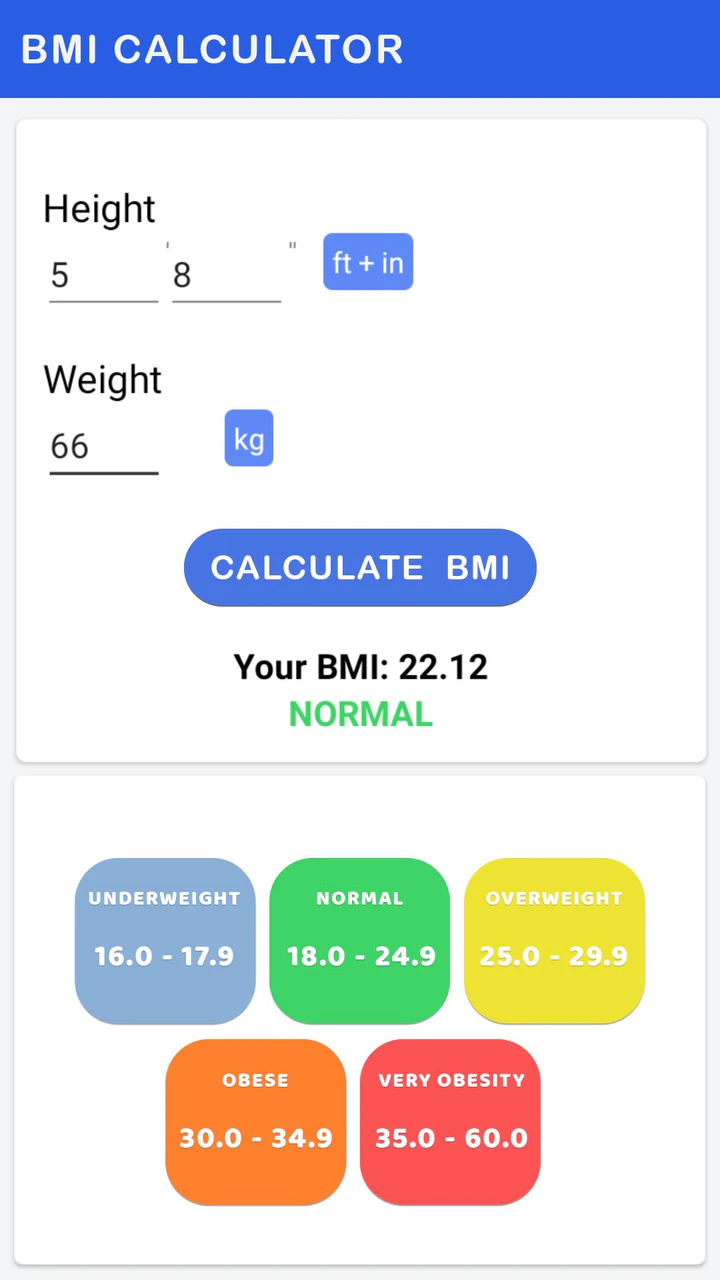Tap the Calculate BMI button
This screenshot has width=720, height=1280.
pos(360,567)
